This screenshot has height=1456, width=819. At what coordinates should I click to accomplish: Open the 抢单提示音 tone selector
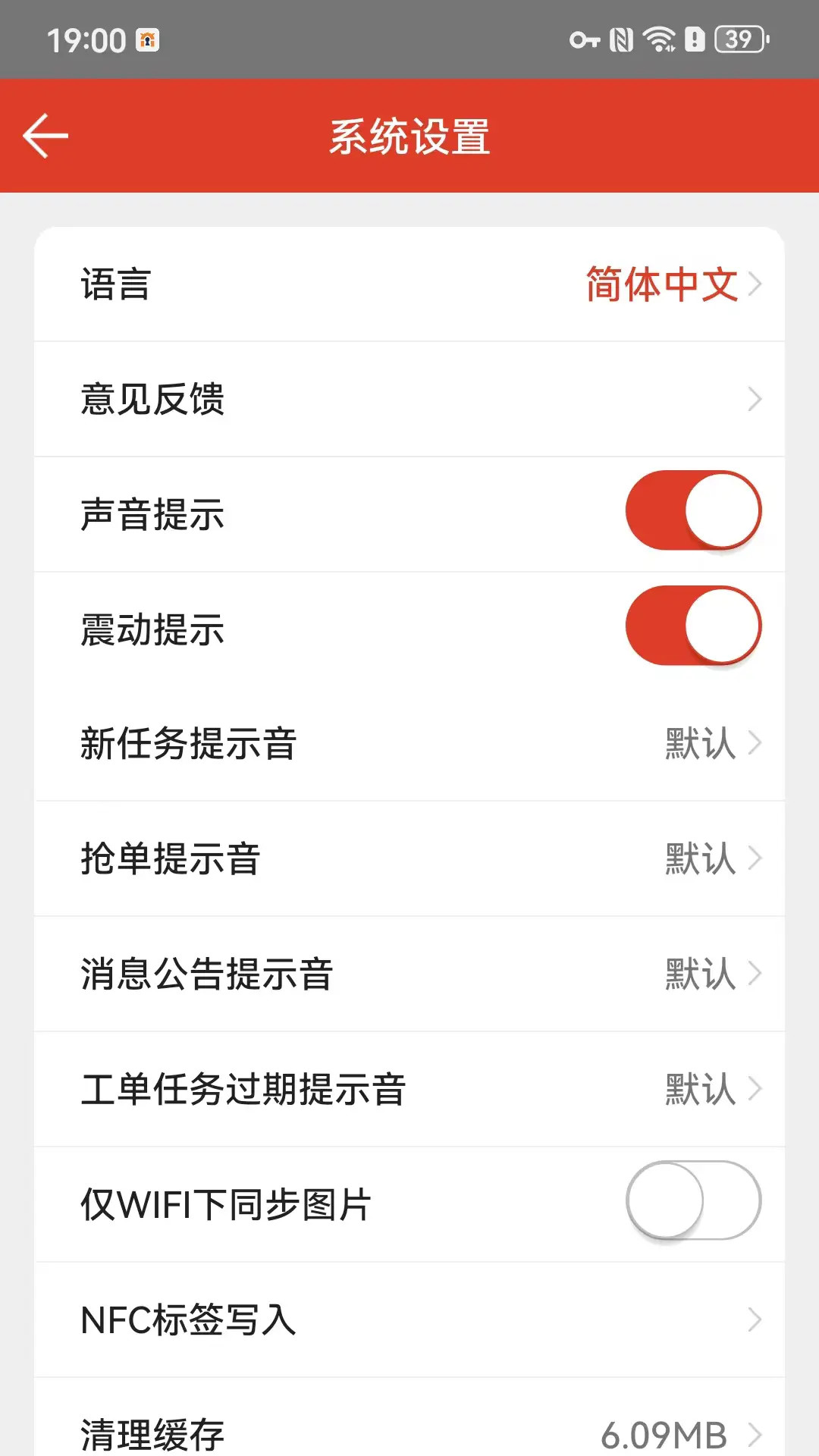409,858
